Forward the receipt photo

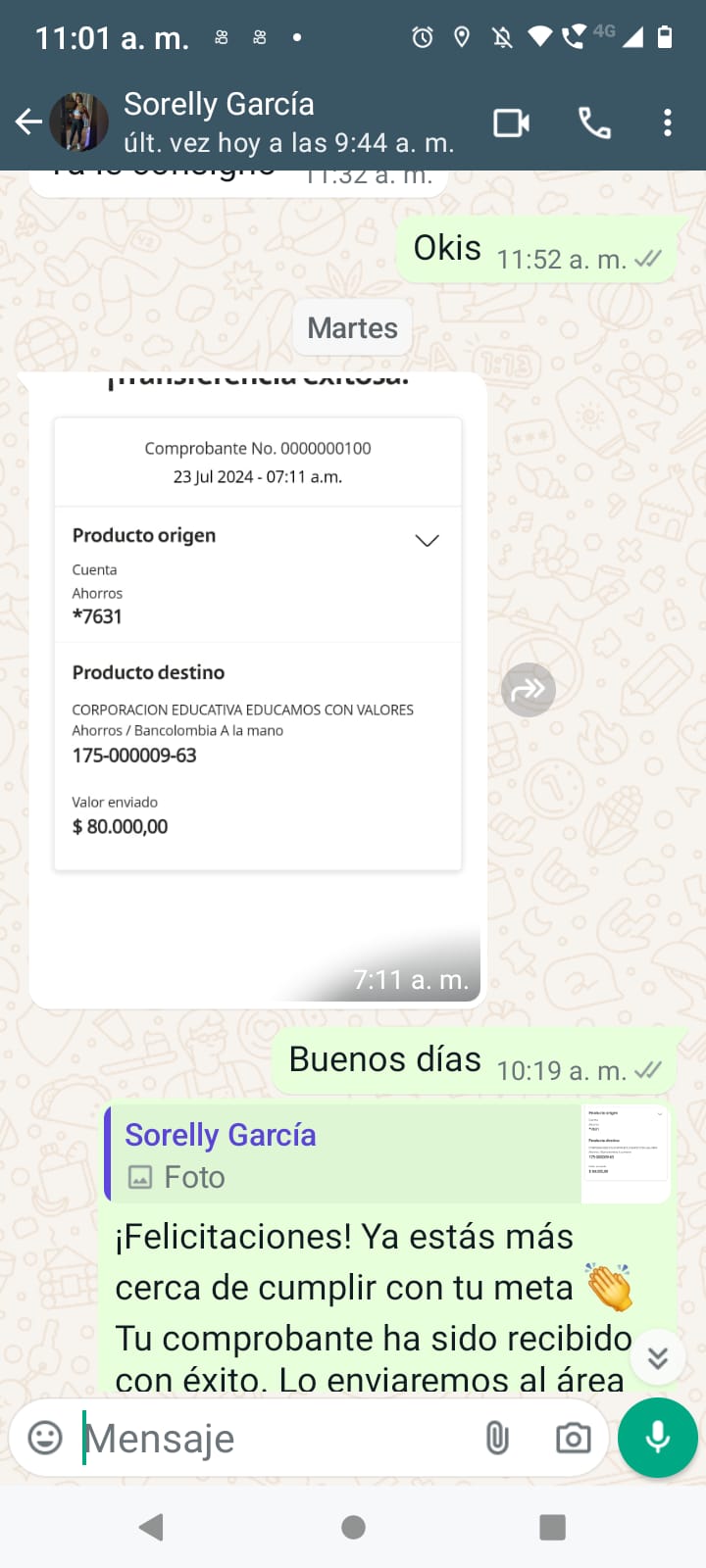pos(529,690)
